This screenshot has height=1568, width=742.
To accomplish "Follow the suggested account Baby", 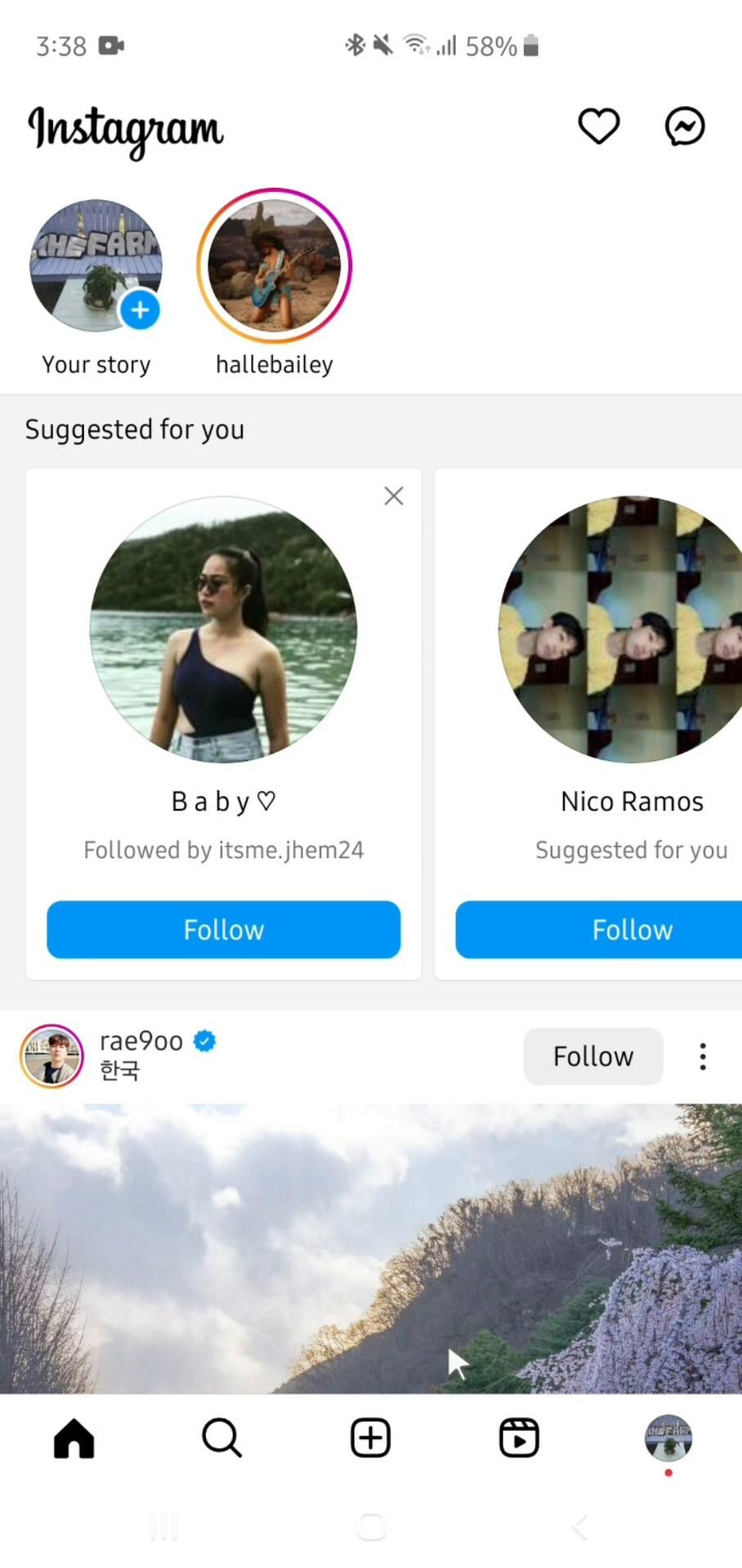I will 224,929.
